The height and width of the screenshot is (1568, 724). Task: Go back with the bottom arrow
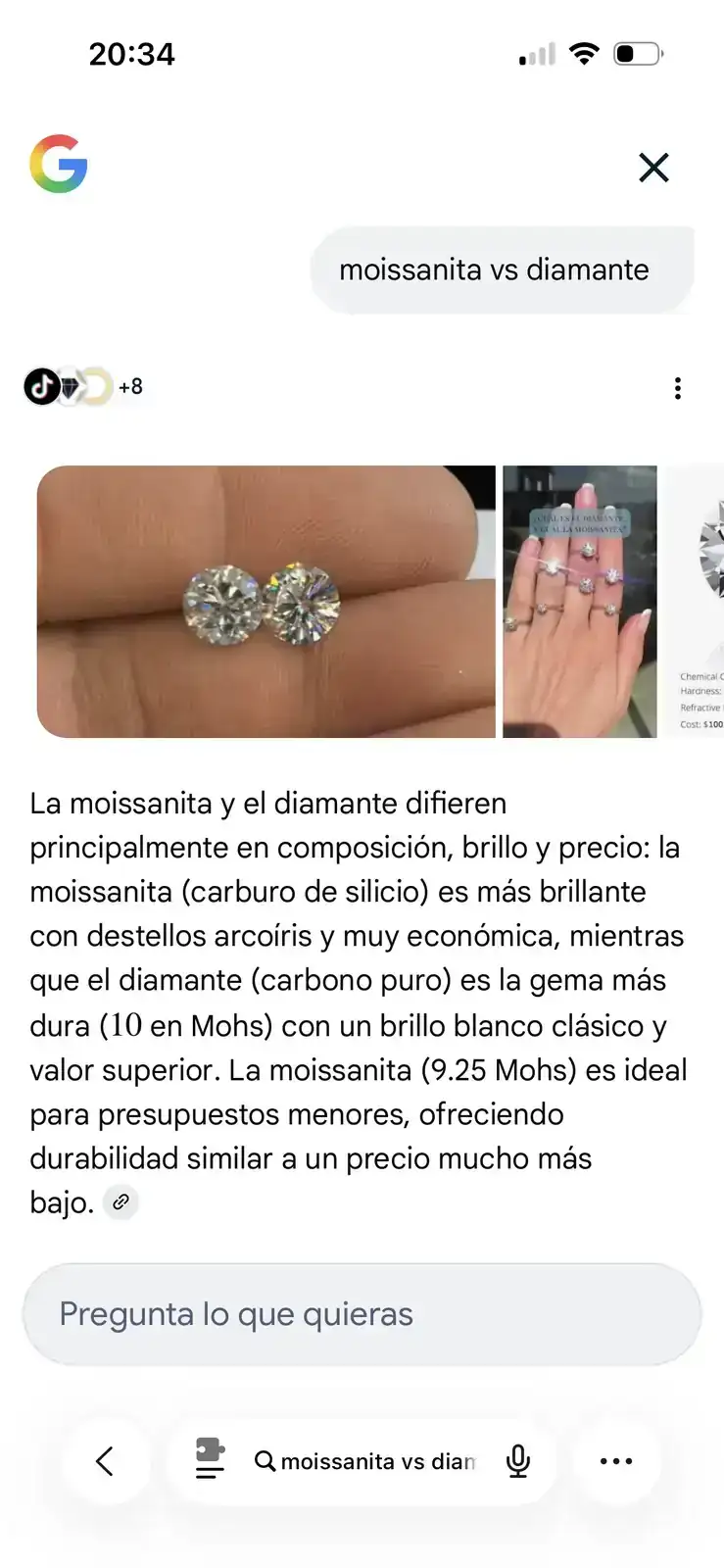tap(105, 1461)
